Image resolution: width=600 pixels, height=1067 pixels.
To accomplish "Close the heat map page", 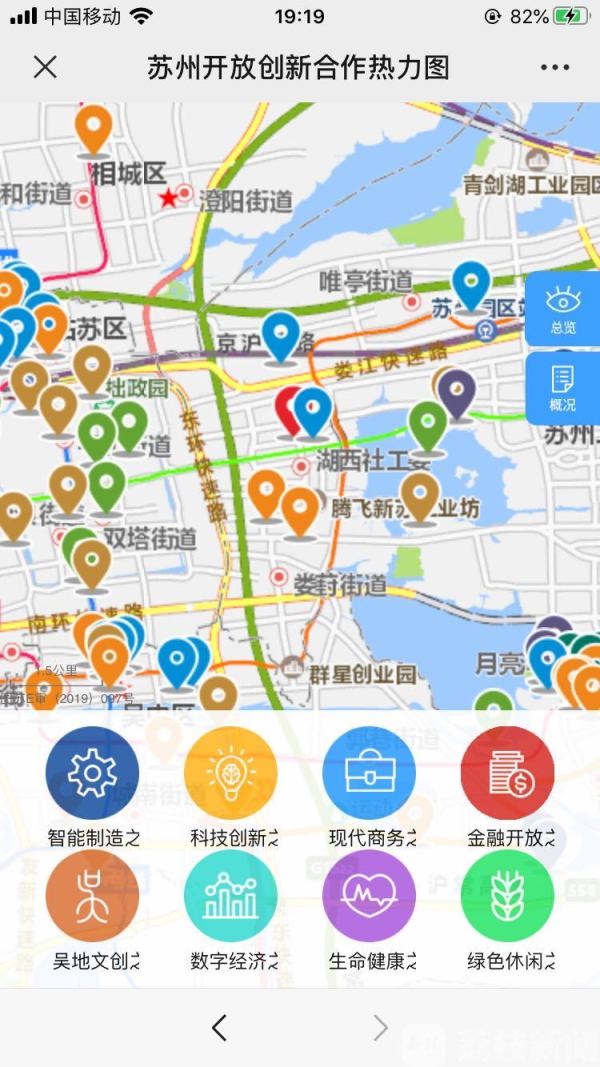I will tap(45, 67).
